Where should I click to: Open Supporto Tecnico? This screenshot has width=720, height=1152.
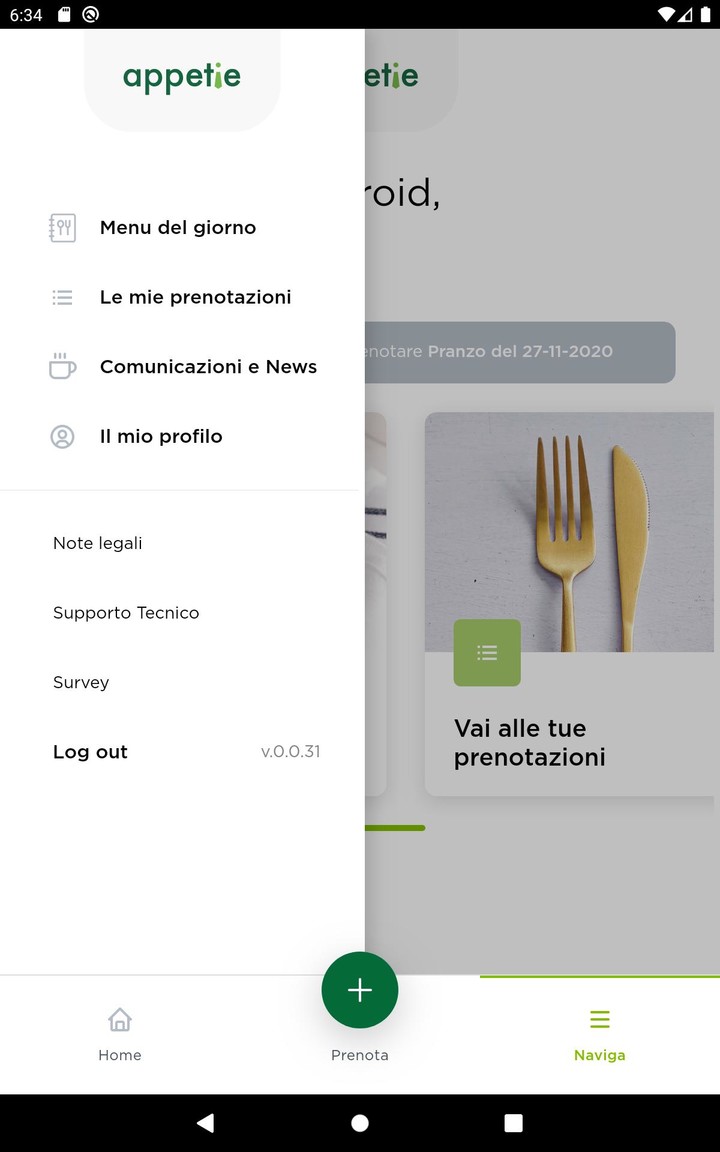pos(126,613)
